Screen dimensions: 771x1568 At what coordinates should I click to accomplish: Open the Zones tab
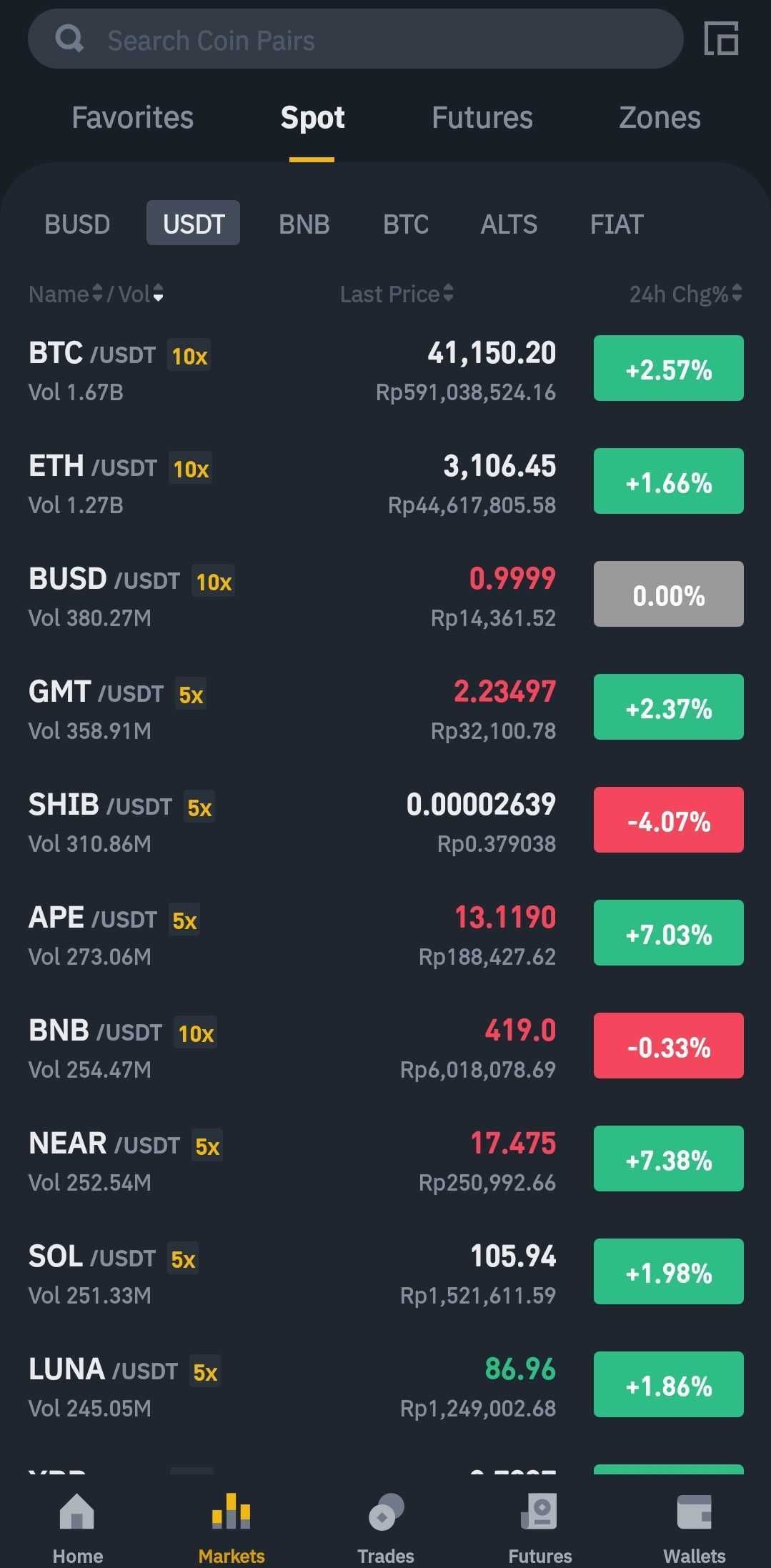659,118
